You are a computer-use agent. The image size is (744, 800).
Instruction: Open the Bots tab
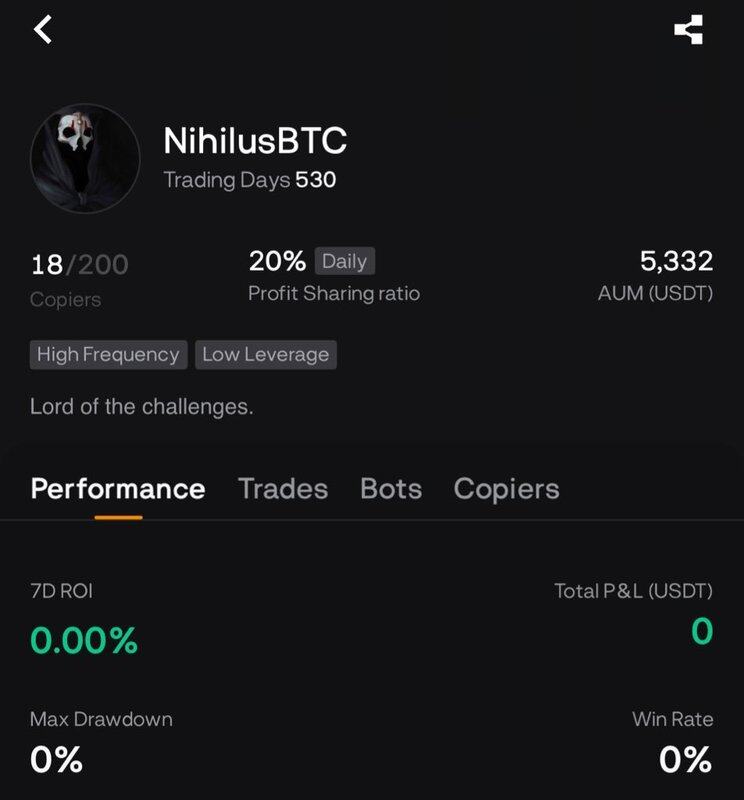pos(391,489)
